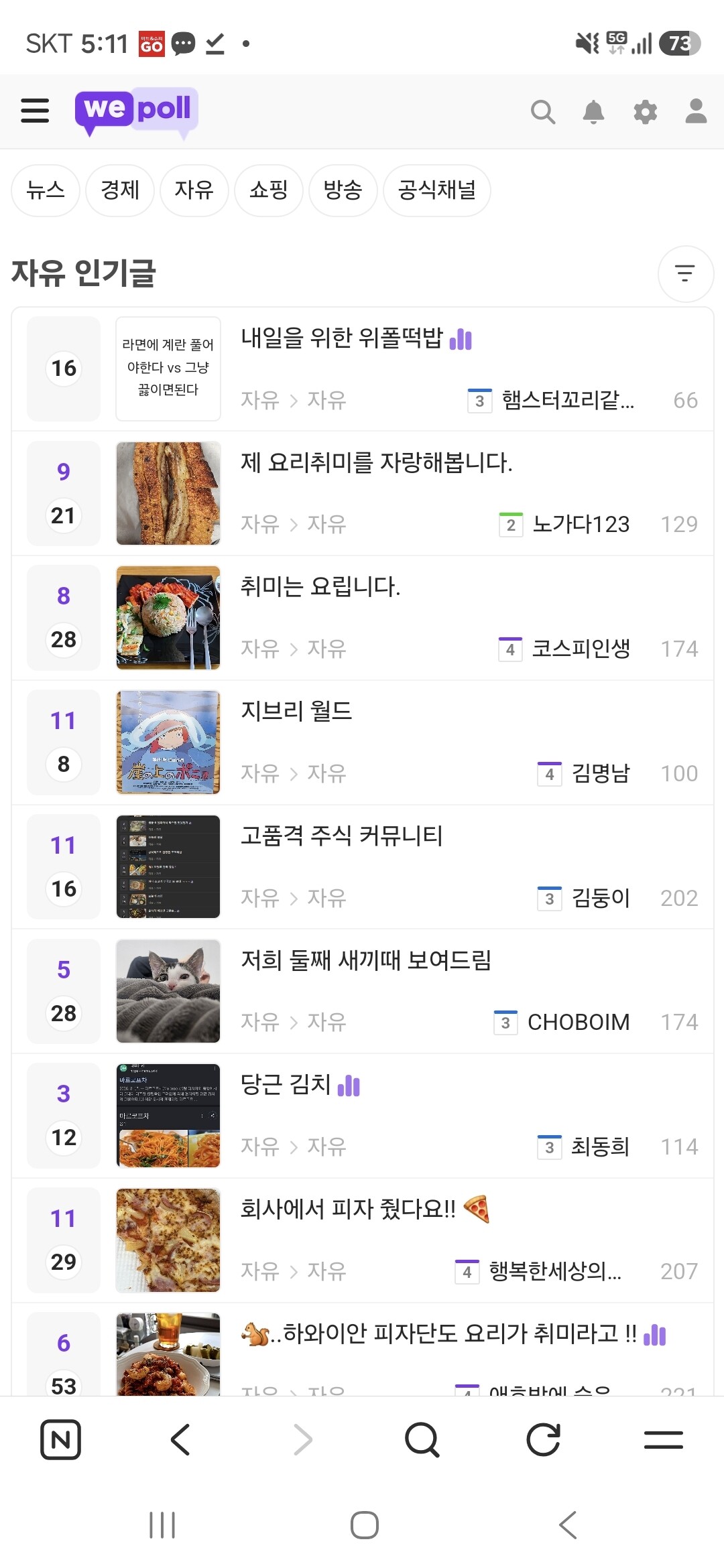The width and height of the screenshot is (724, 1568).
Task: Tap the search magnifier in the header
Action: (543, 112)
